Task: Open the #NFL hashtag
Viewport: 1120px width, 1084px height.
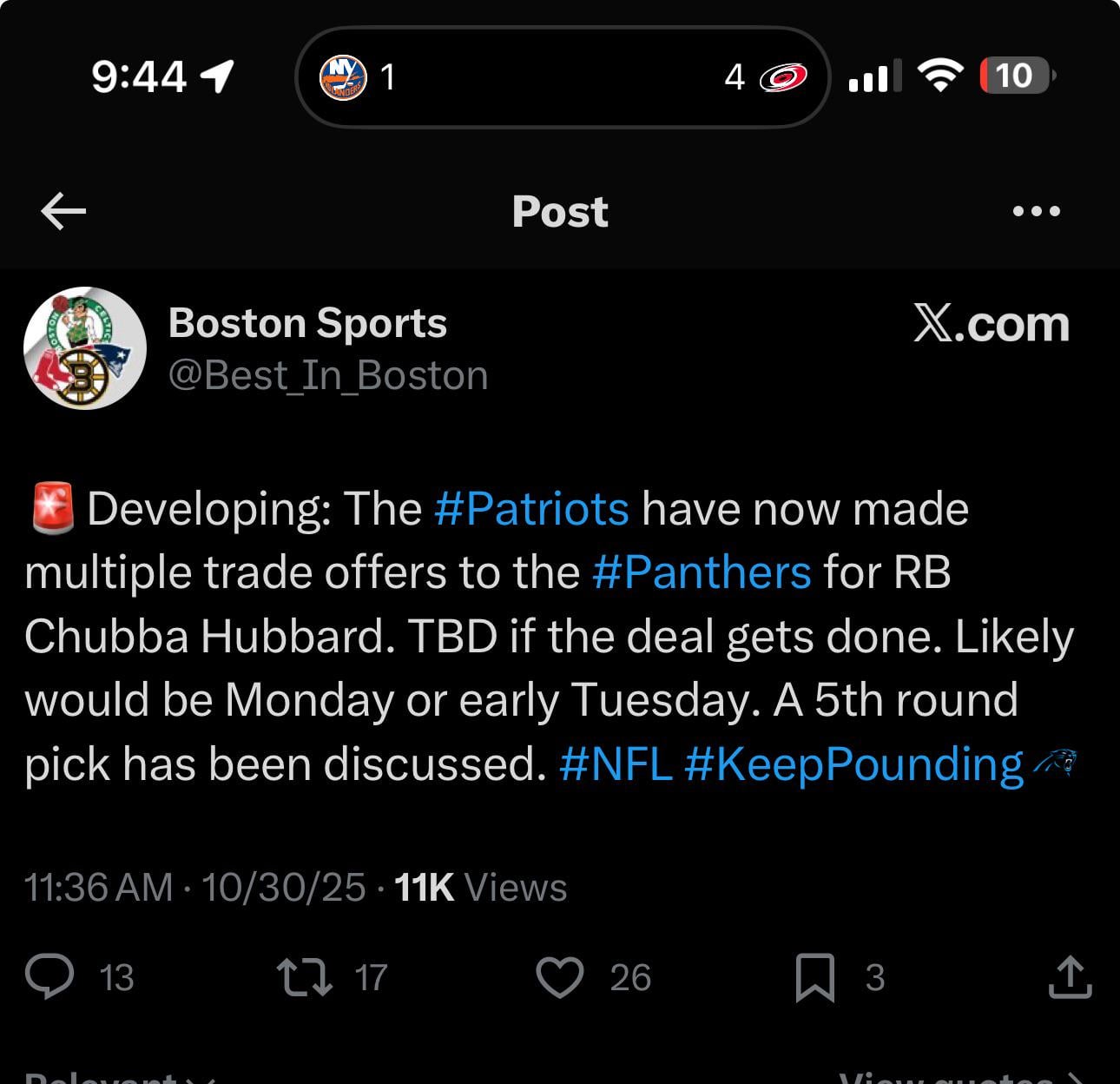Action: 616,764
